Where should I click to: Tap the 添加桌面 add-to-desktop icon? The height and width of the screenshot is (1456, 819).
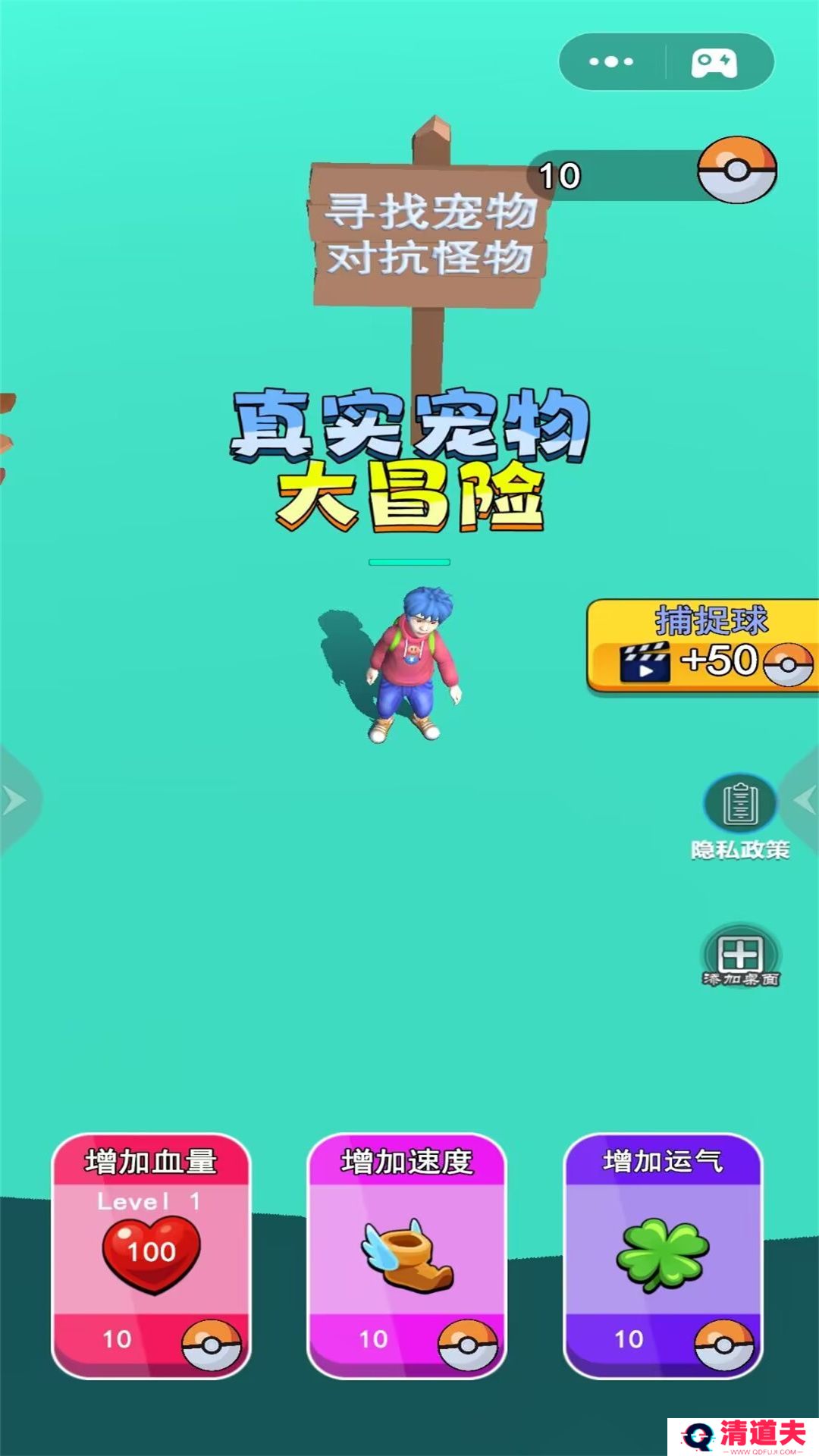pyautogui.click(x=740, y=956)
